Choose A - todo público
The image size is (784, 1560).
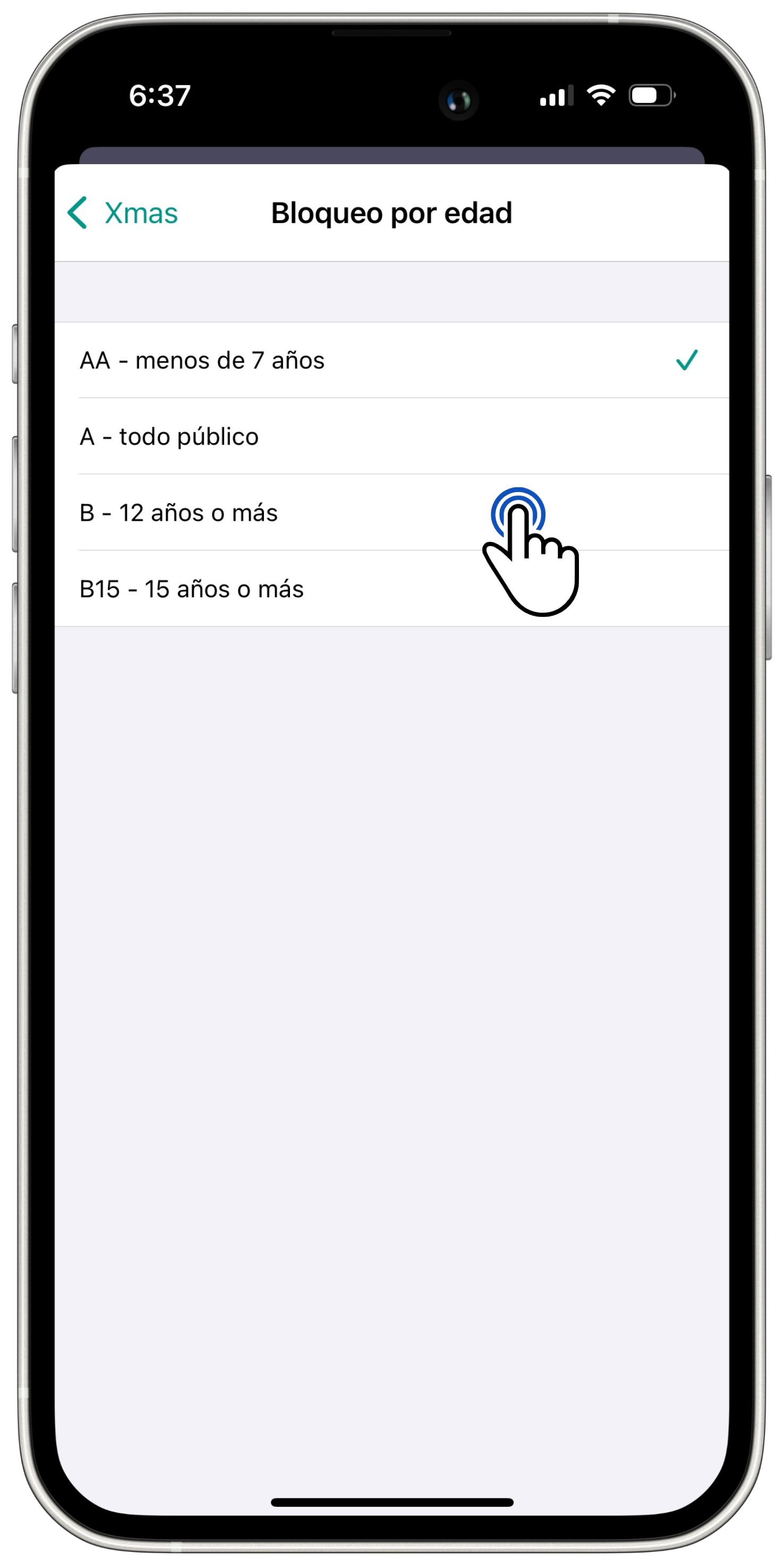pos(391,436)
